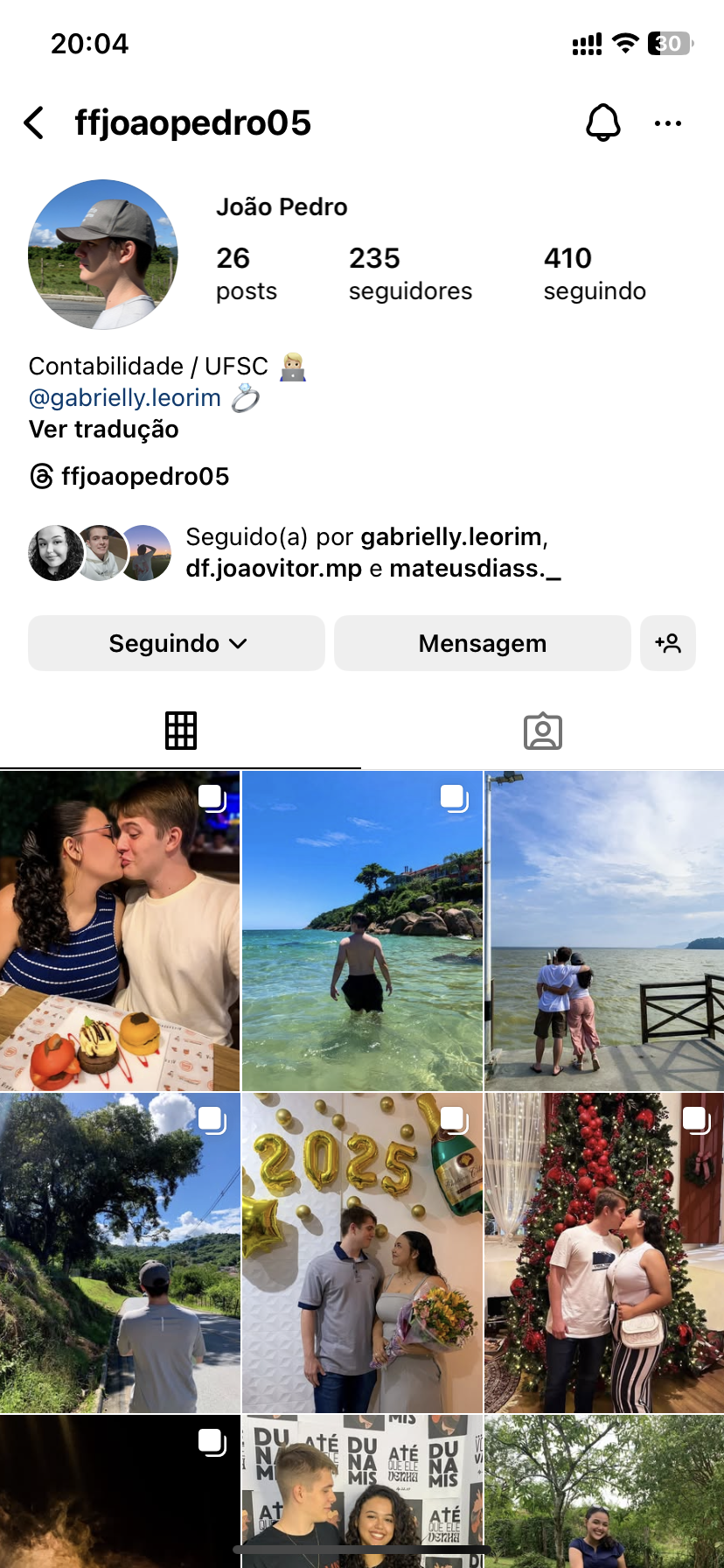Screen dimensions: 724x1568
Task: Open the 235 seguidores list
Action: (x=409, y=273)
